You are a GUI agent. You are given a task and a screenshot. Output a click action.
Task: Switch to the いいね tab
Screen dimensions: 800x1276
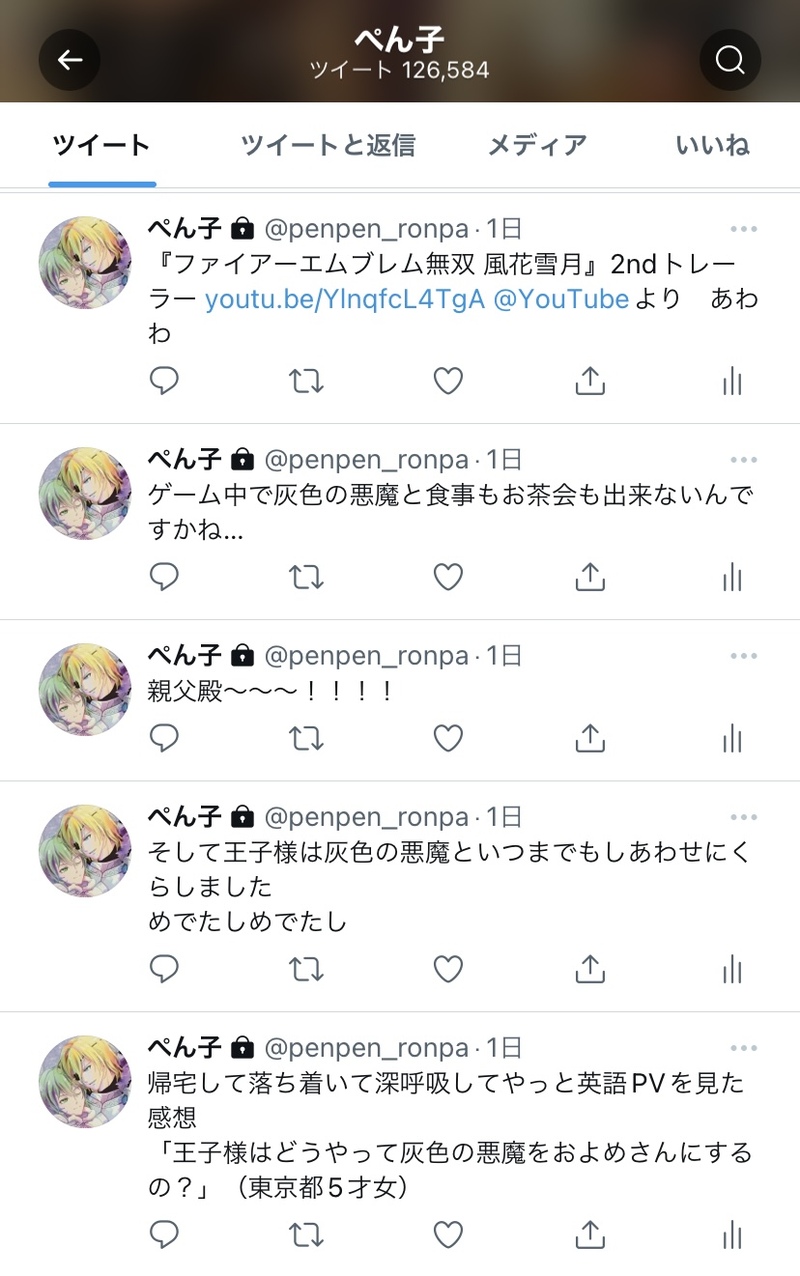[712, 146]
